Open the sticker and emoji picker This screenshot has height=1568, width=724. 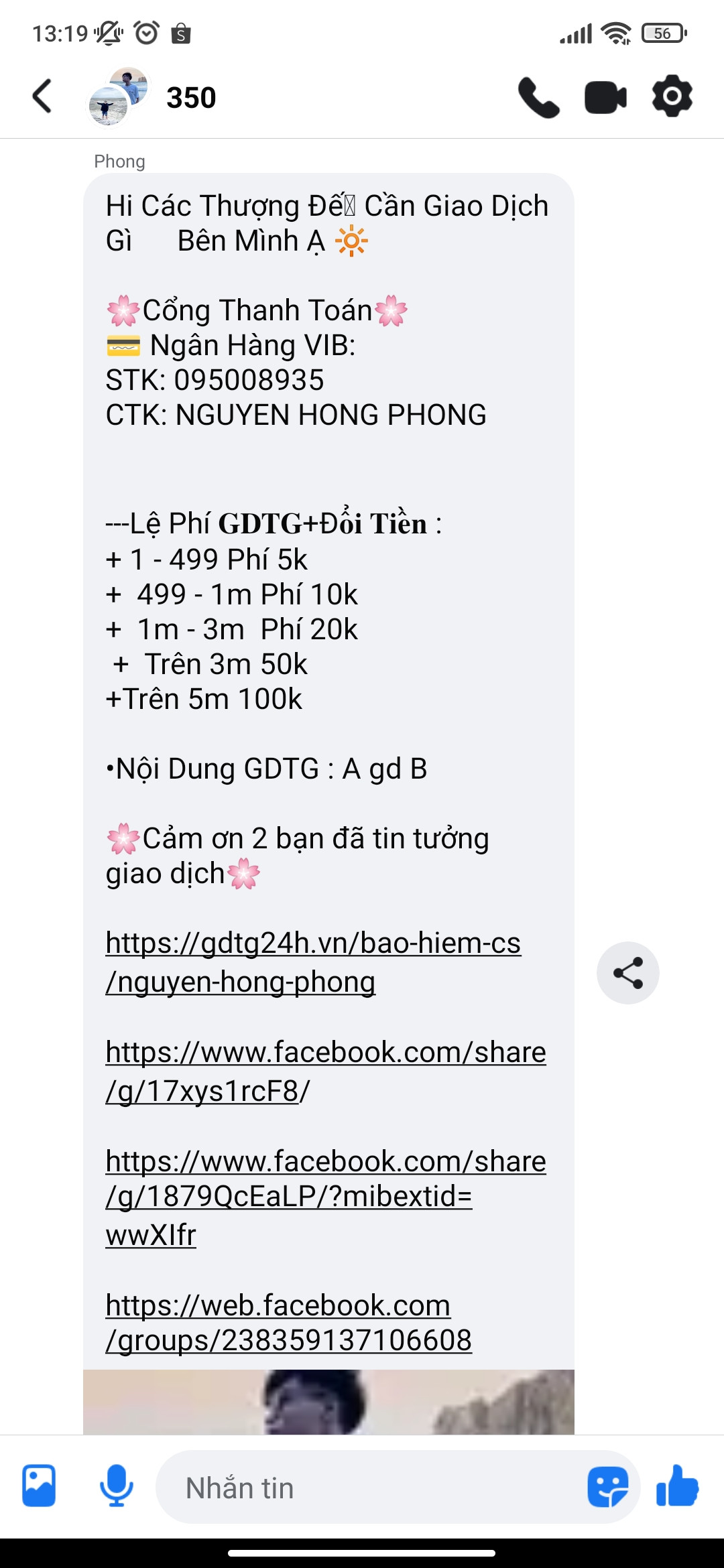pos(607,1487)
